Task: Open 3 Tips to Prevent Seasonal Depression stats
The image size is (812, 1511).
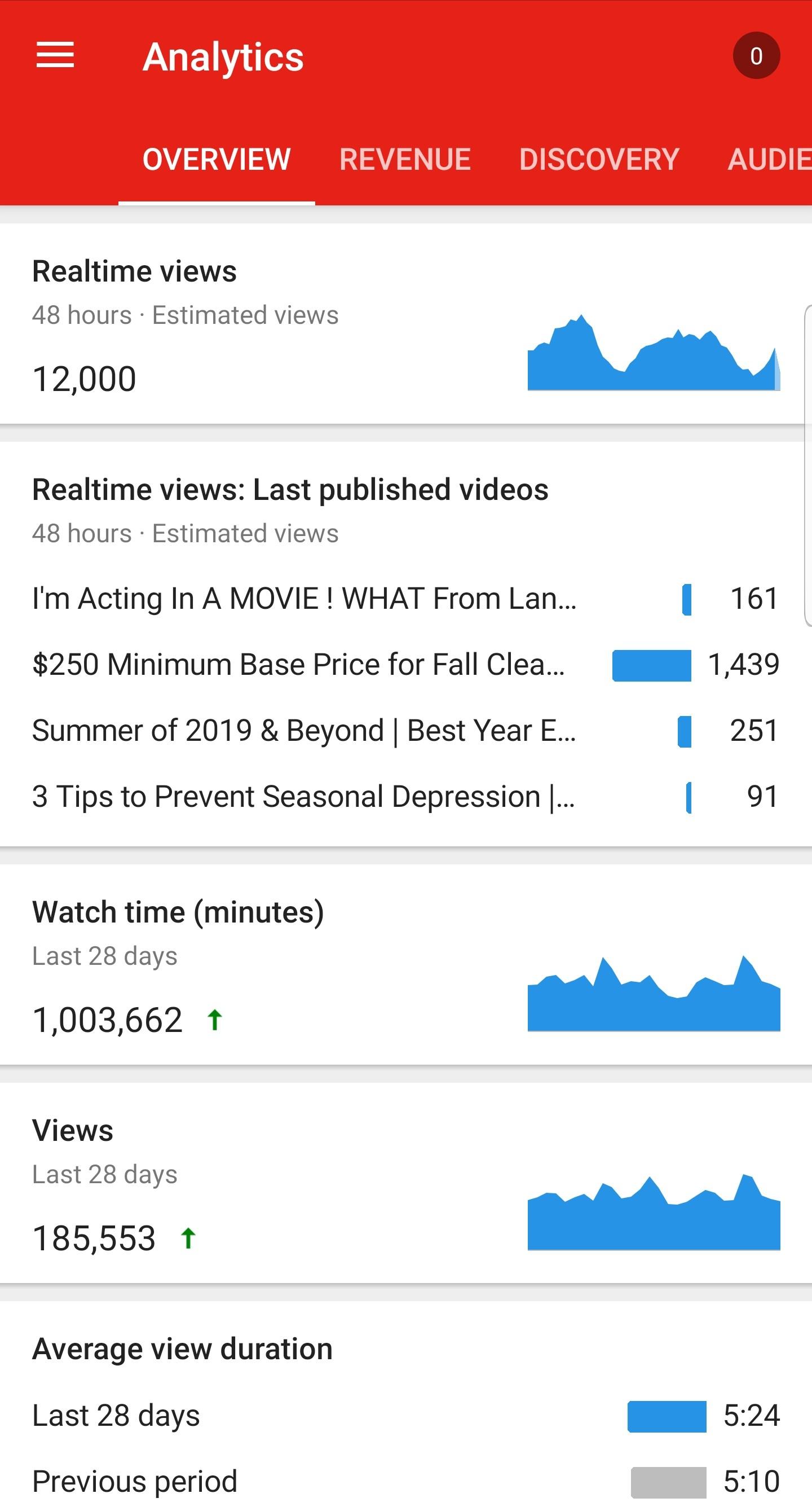Action: tap(404, 797)
